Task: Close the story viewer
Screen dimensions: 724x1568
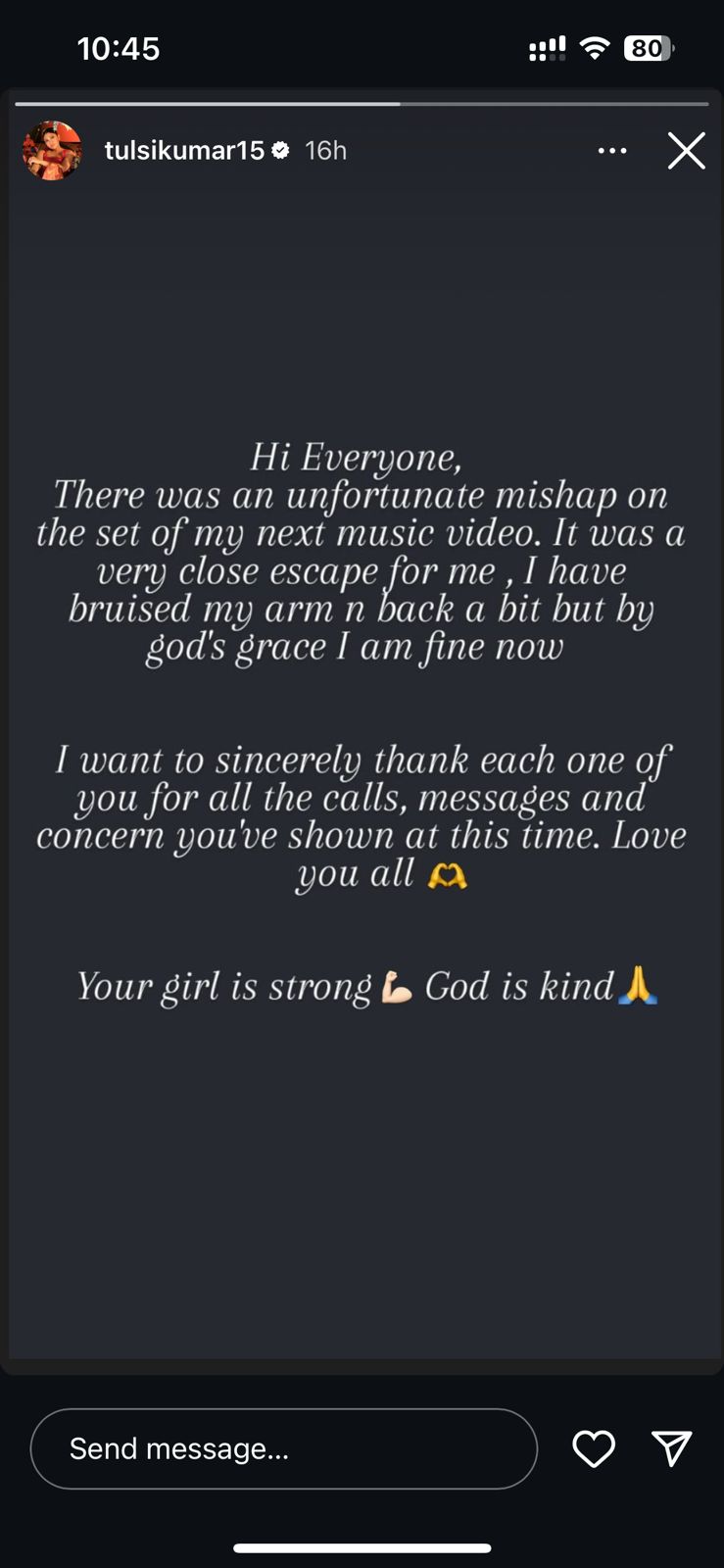Action: [x=686, y=151]
